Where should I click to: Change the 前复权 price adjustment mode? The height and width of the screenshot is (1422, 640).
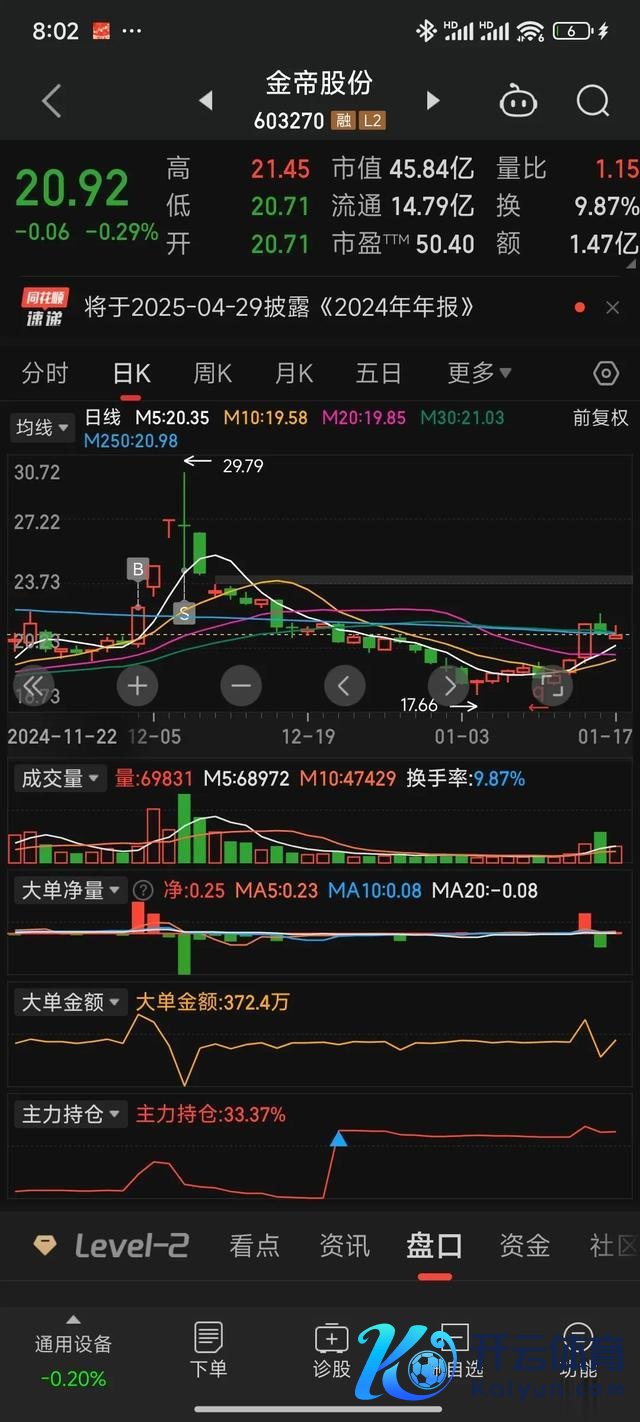[x=600, y=418]
